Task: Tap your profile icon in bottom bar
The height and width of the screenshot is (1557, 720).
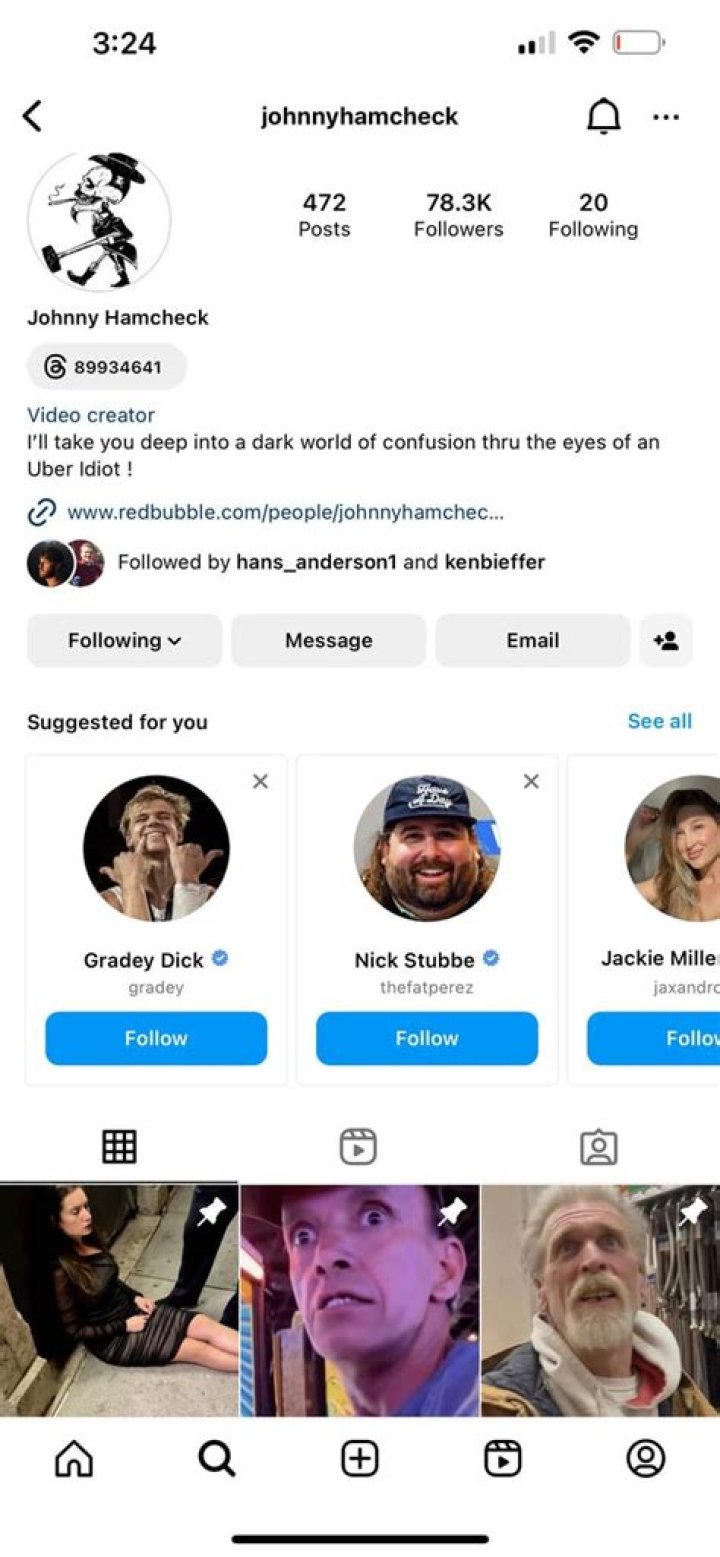Action: (646, 1459)
